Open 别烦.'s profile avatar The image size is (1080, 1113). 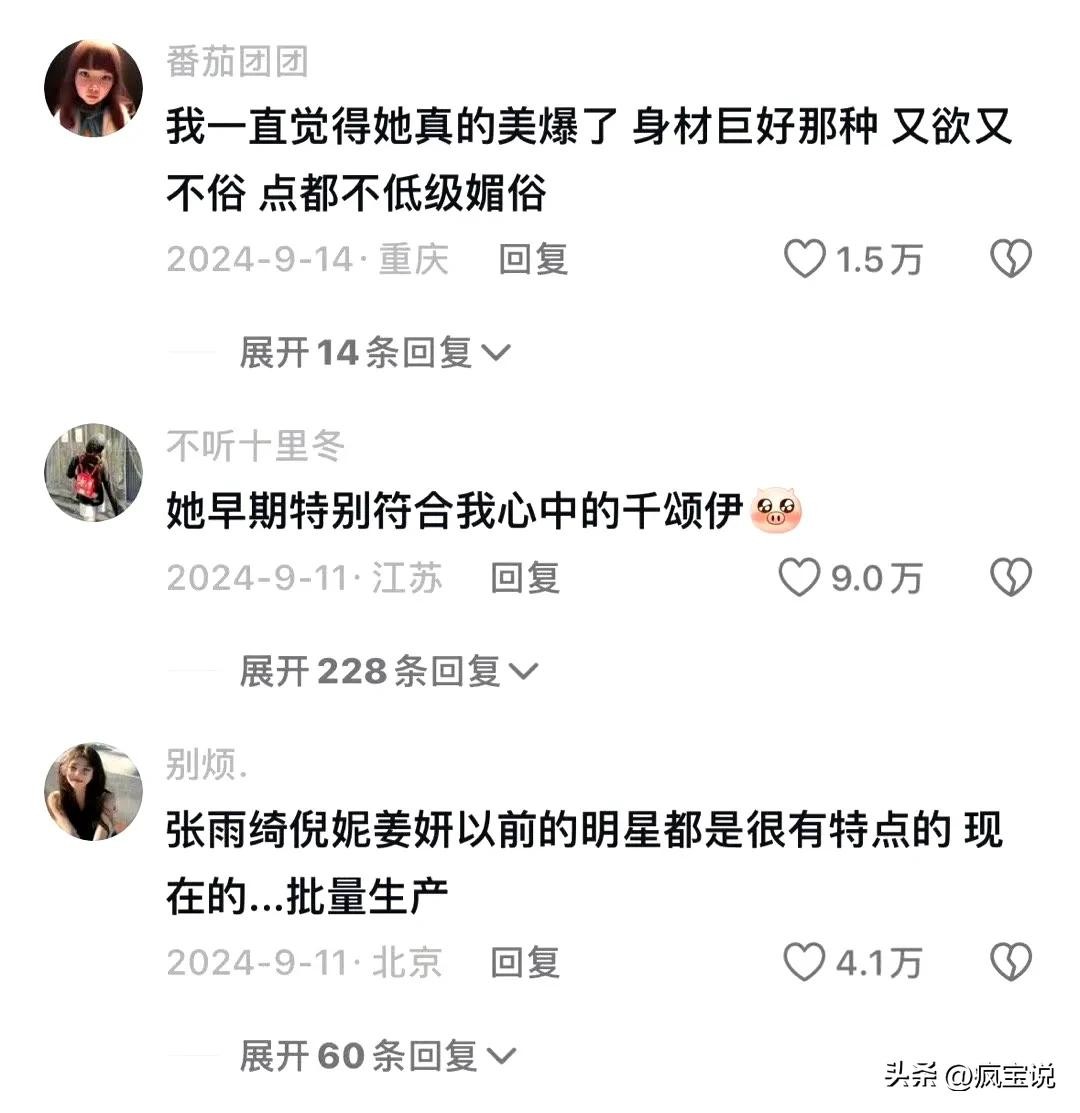click(93, 791)
